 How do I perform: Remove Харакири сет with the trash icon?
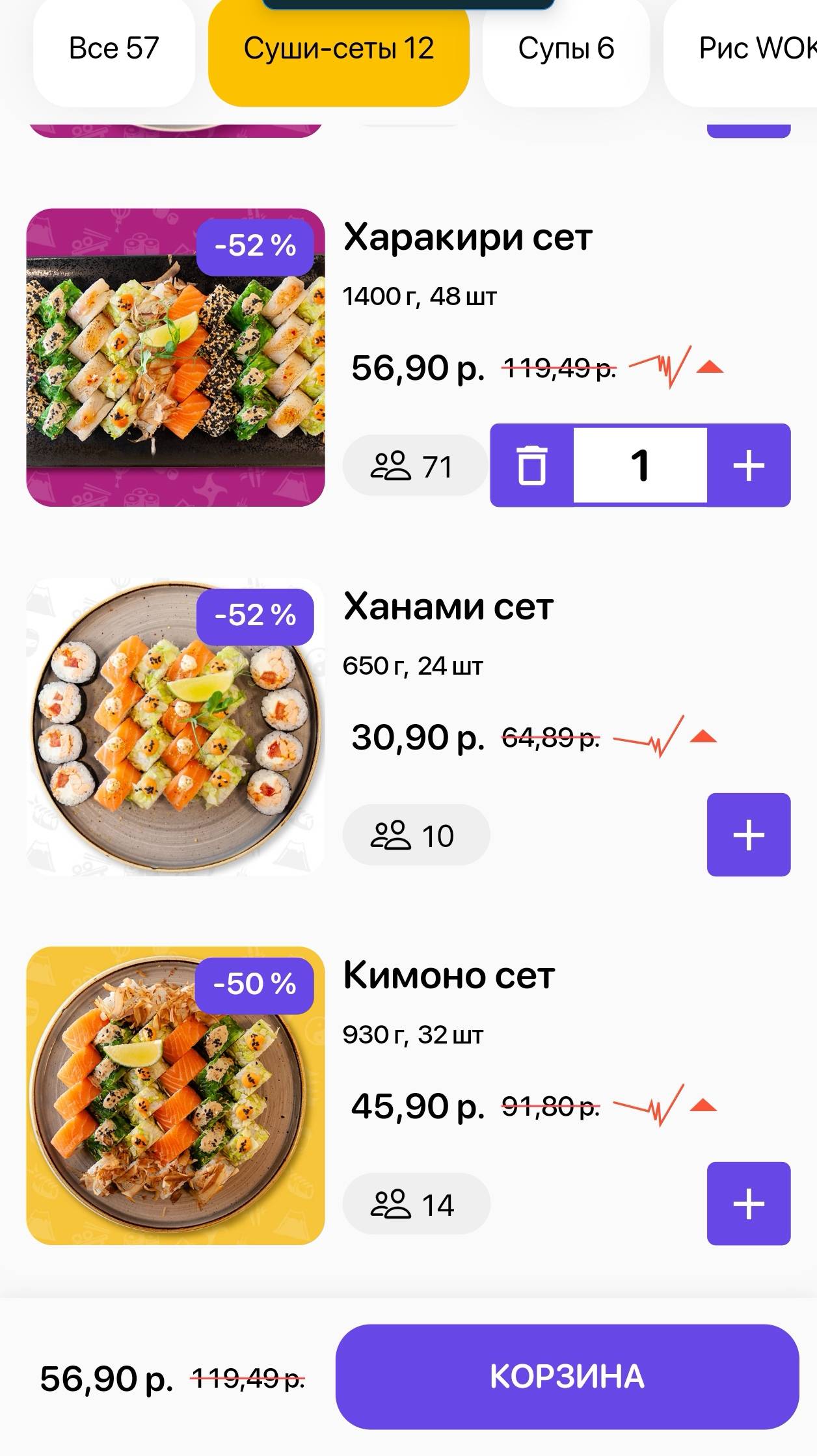coord(531,465)
